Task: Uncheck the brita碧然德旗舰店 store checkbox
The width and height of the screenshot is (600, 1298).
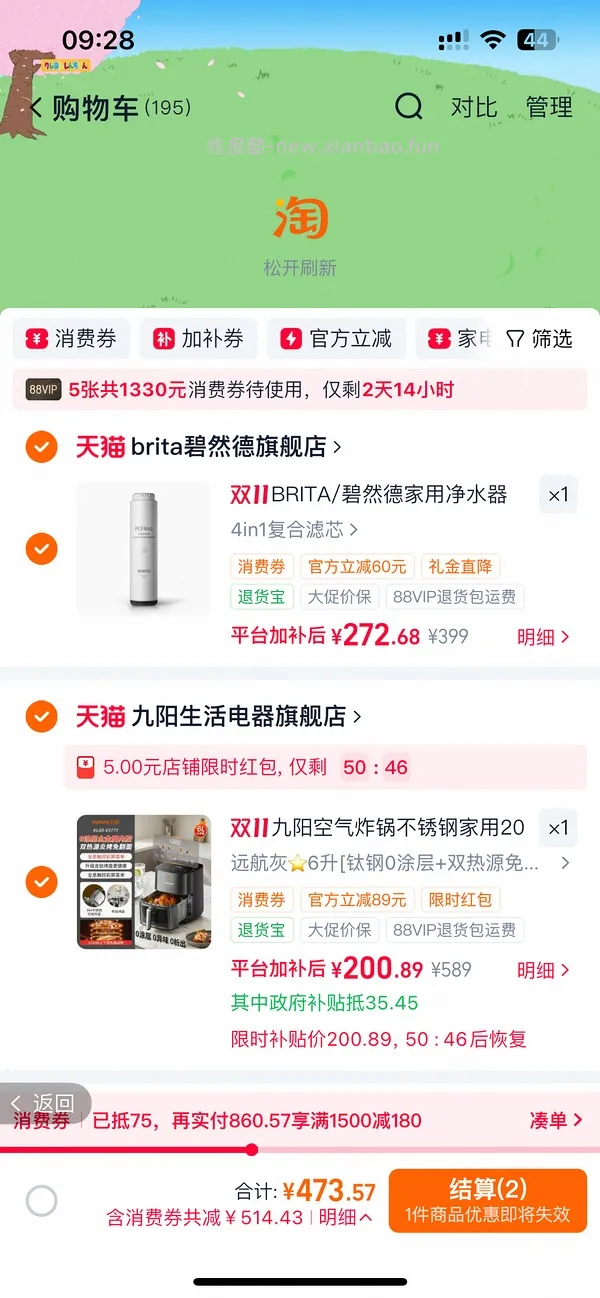Action: point(41,447)
